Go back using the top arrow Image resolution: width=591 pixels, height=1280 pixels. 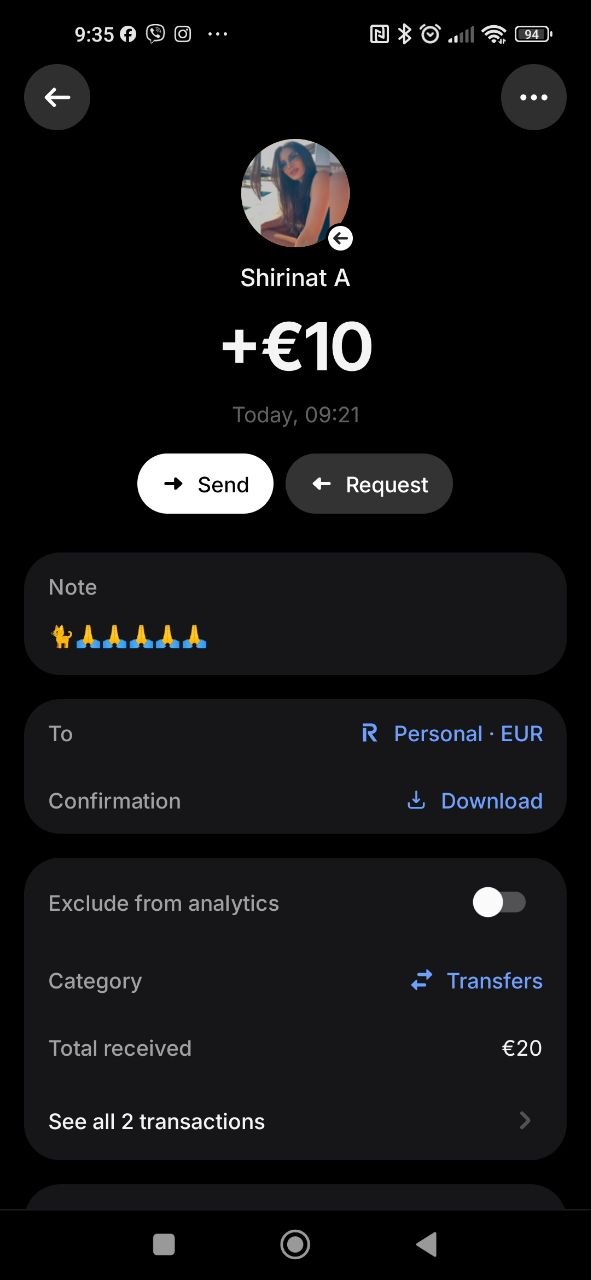[x=57, y=97]
